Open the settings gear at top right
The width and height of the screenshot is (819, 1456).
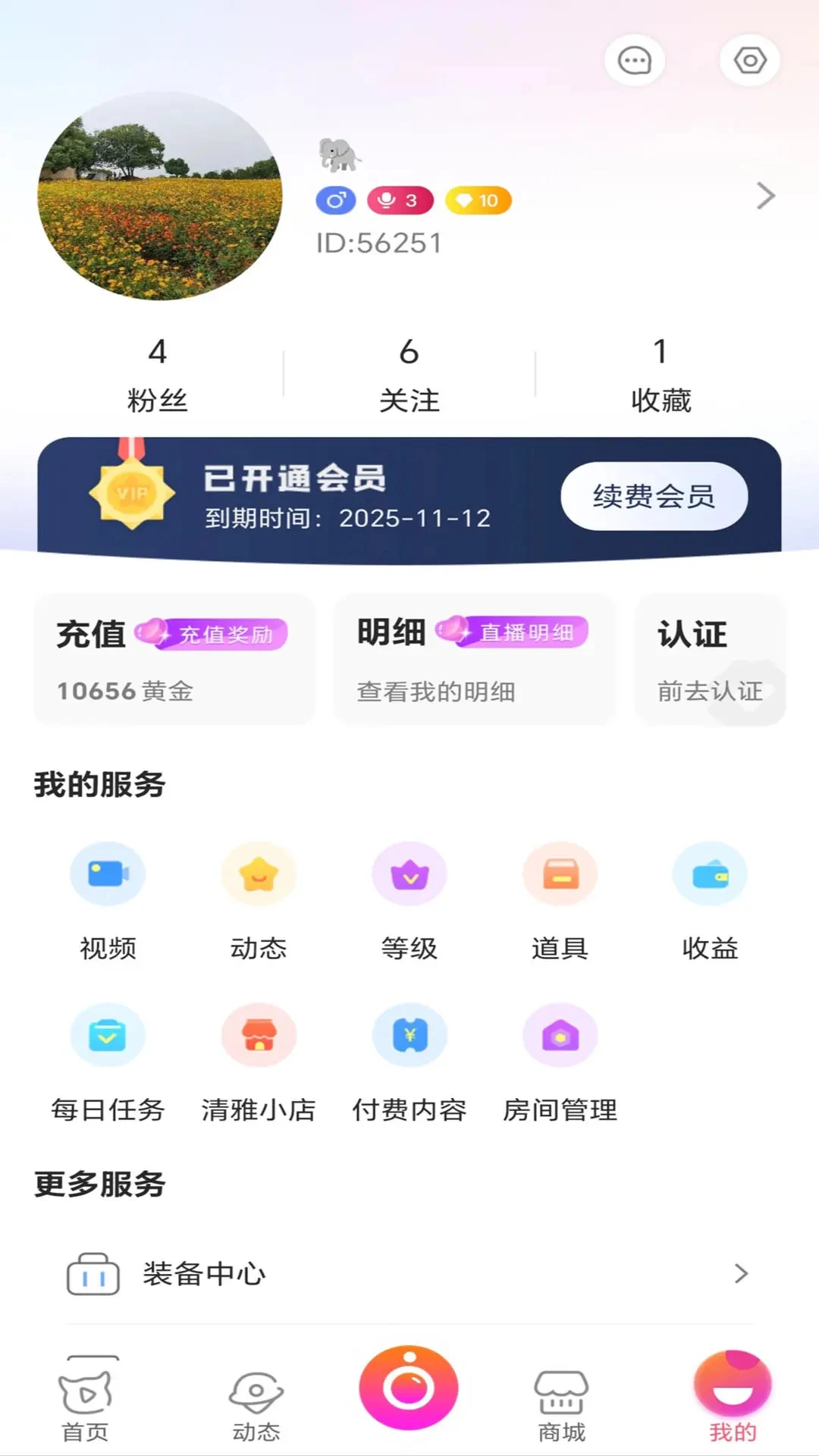[x=749, y=61]
